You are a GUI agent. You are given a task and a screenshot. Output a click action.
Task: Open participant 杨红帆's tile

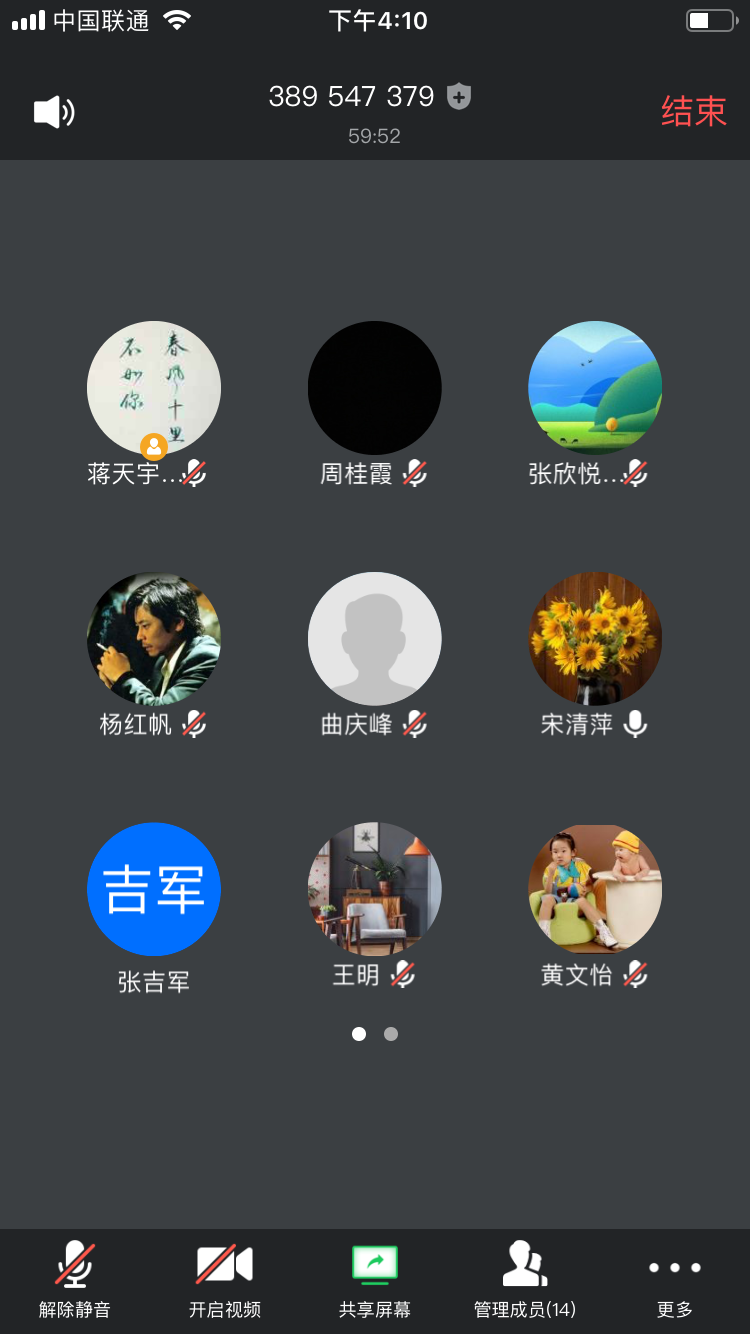[x=154, y=639]
